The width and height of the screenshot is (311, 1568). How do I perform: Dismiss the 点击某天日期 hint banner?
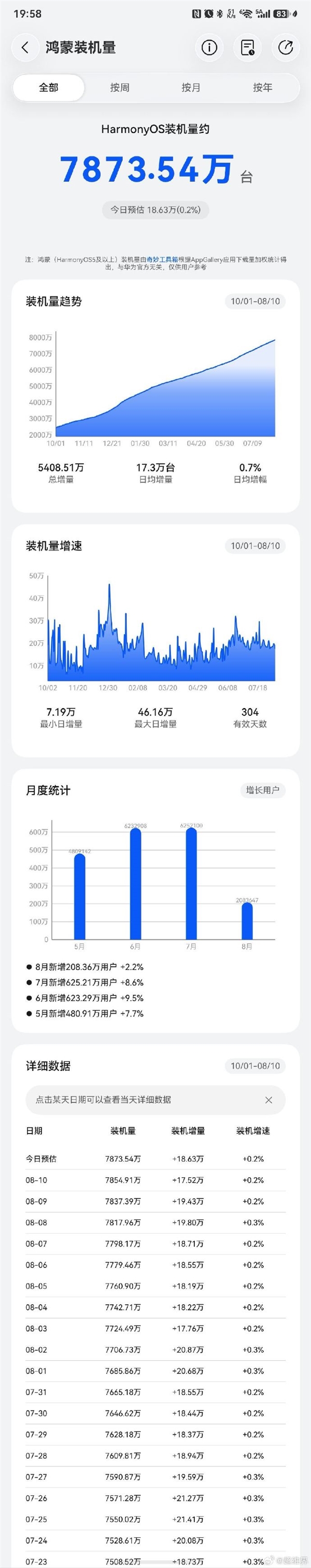(x=268, y=1100)
